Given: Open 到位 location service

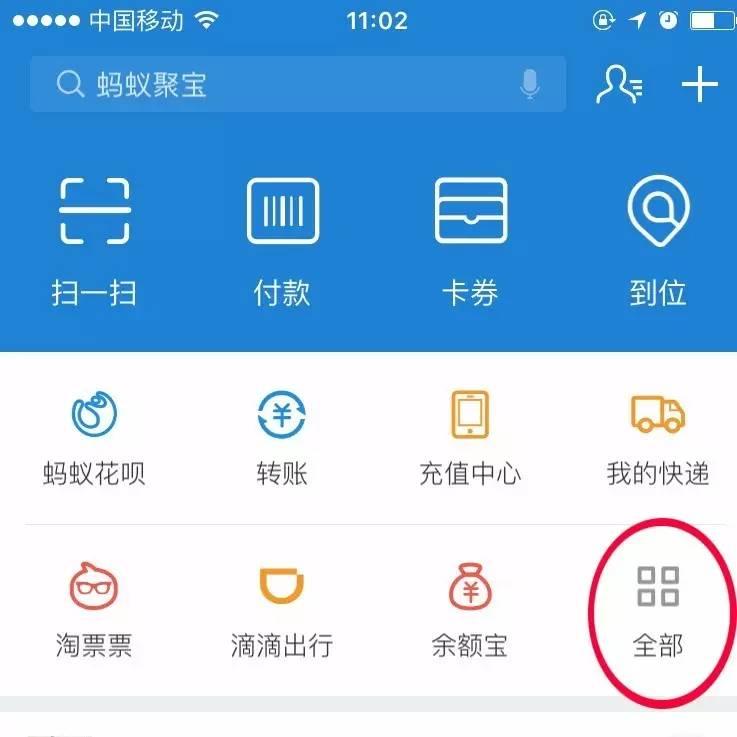Looking at the screenshot, I should pos(657,240).
